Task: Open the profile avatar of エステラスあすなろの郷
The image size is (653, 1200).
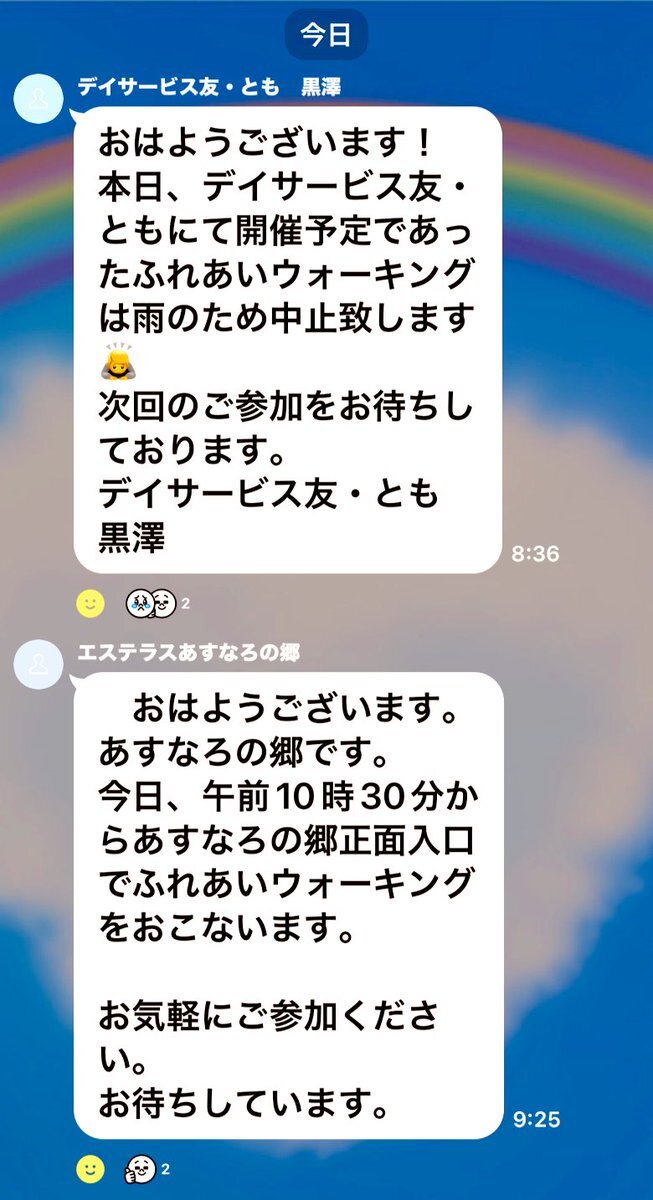Action: click(37, 665)
